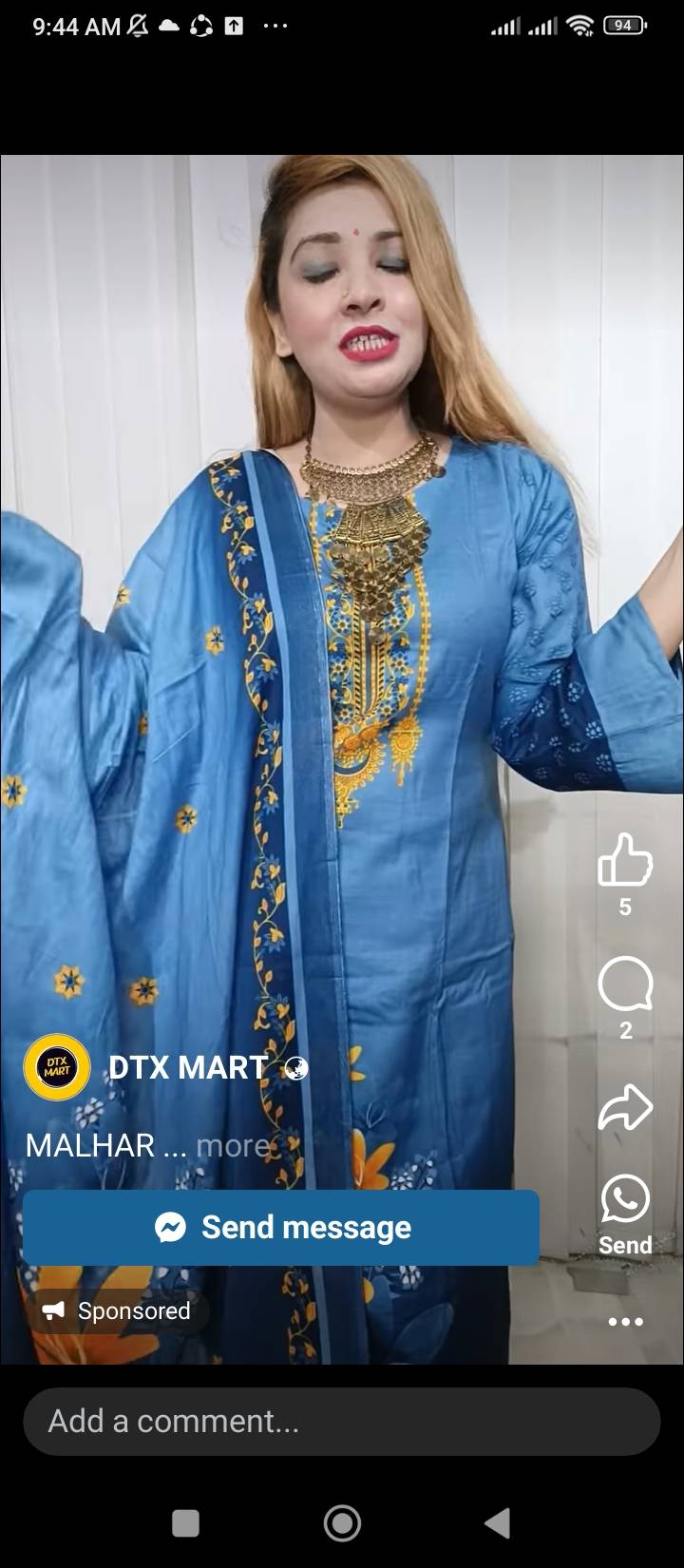The width and height of the screenshot is (684, 1568).
Task: Open the comments on this video
Action: [625, 985]
